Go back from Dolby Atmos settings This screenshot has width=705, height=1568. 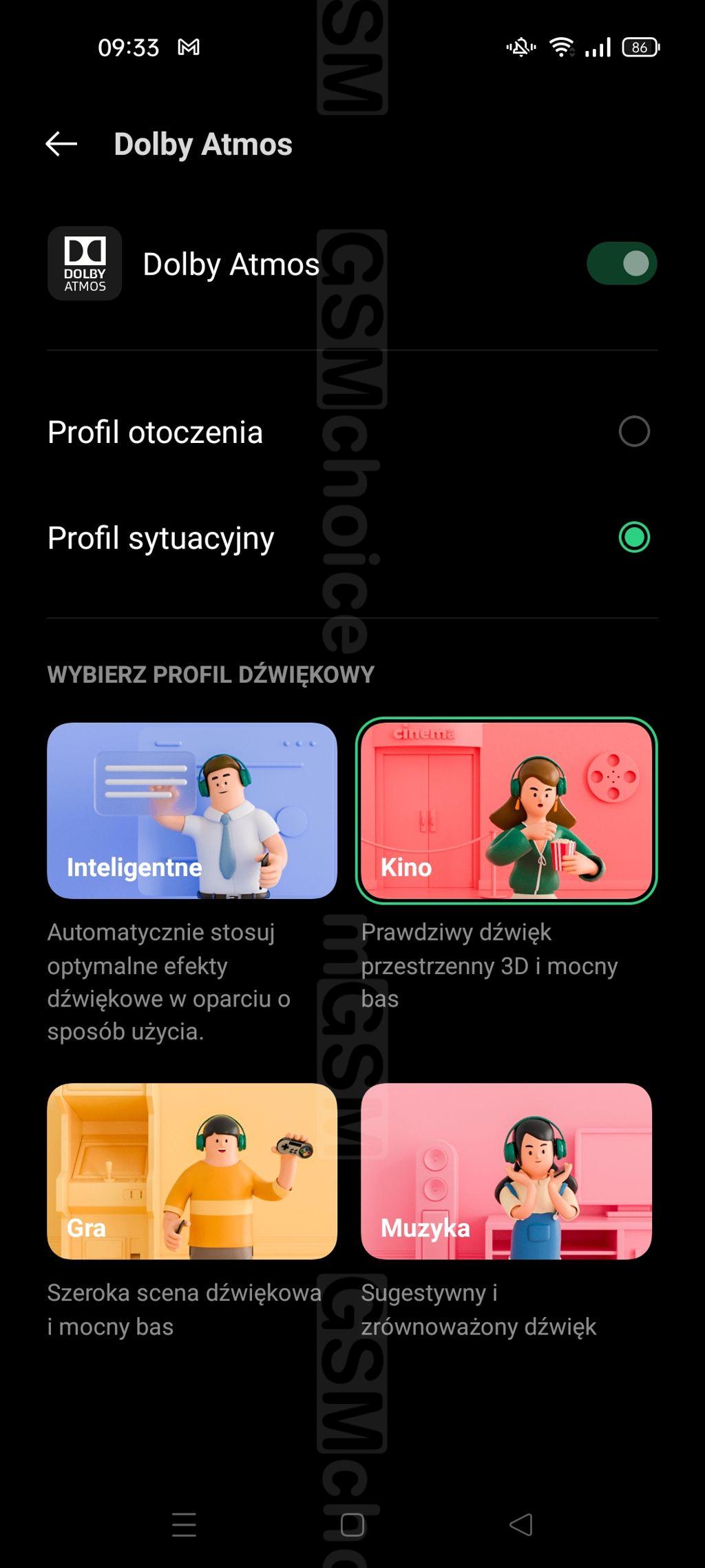(61, 144)
